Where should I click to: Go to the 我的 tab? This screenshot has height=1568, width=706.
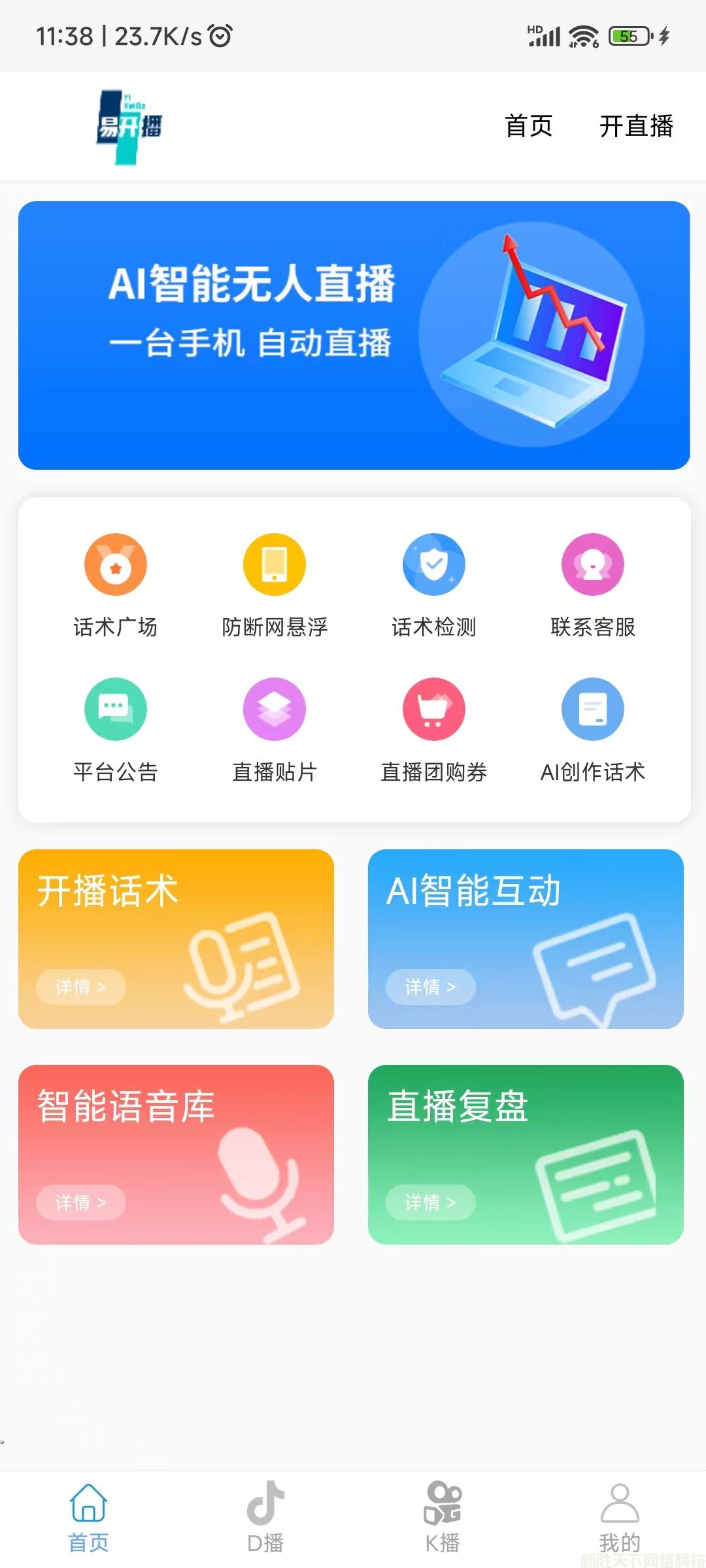(x=619, y=1517)
